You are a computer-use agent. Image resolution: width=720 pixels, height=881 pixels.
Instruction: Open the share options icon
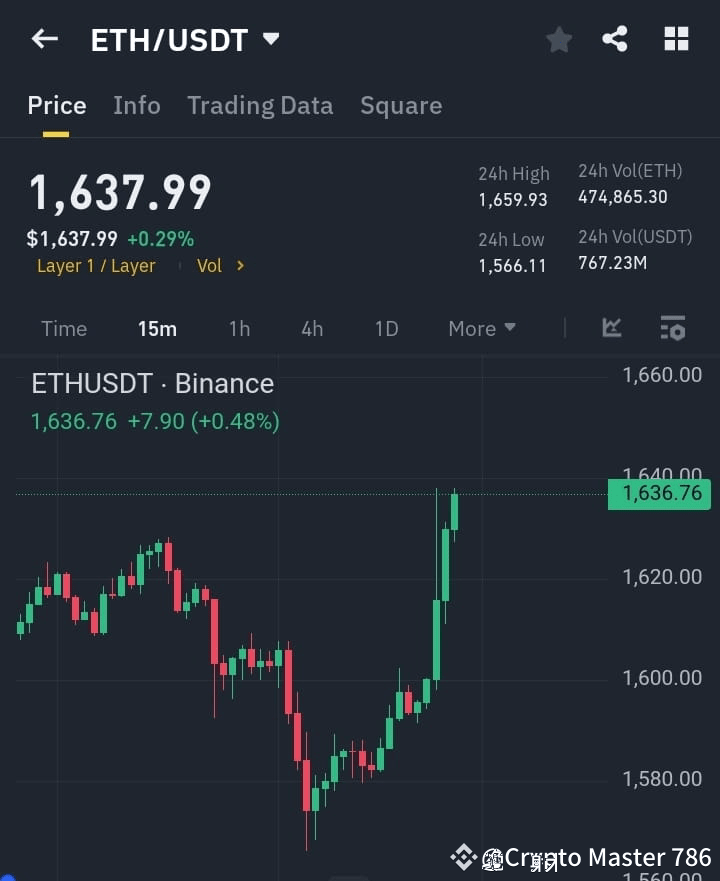(x=616, y=39)
